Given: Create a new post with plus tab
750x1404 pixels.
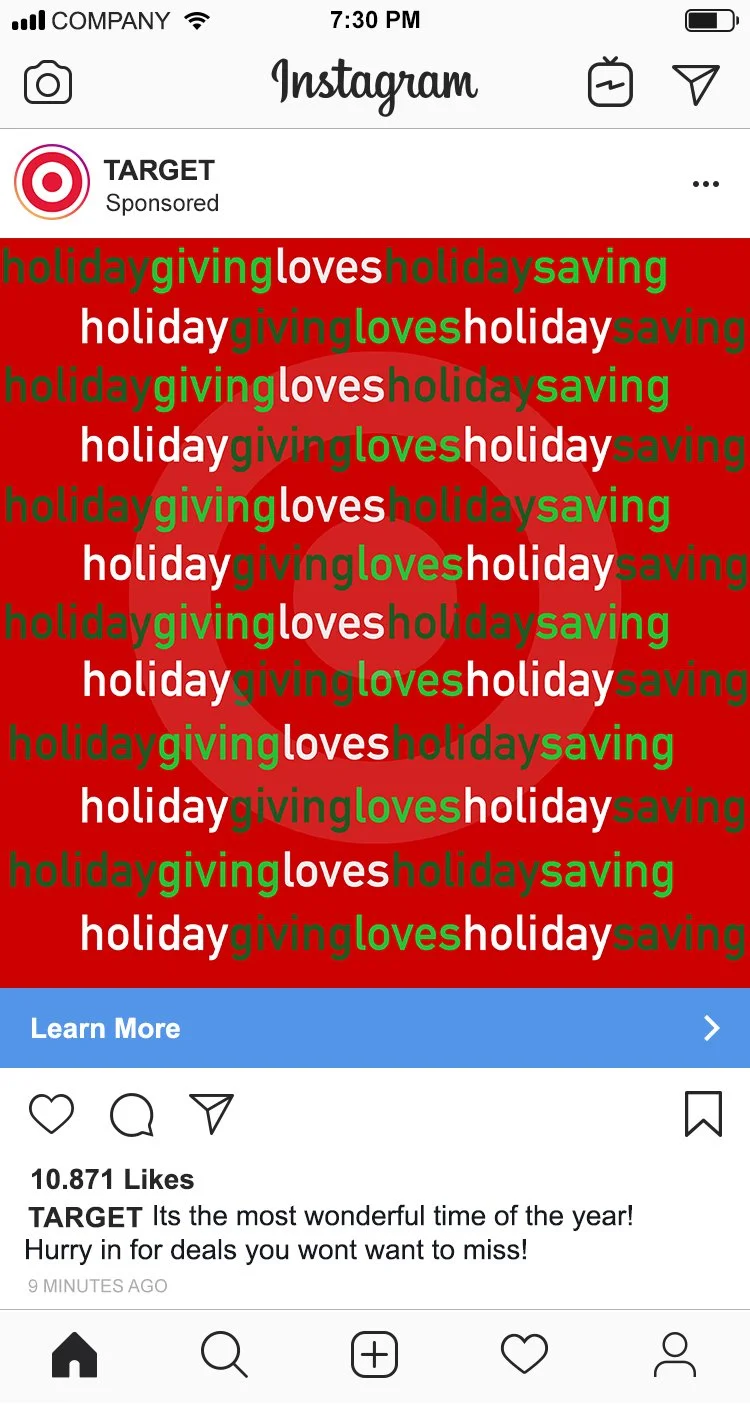Looking at the screenshot, I should click(375, 1355).
